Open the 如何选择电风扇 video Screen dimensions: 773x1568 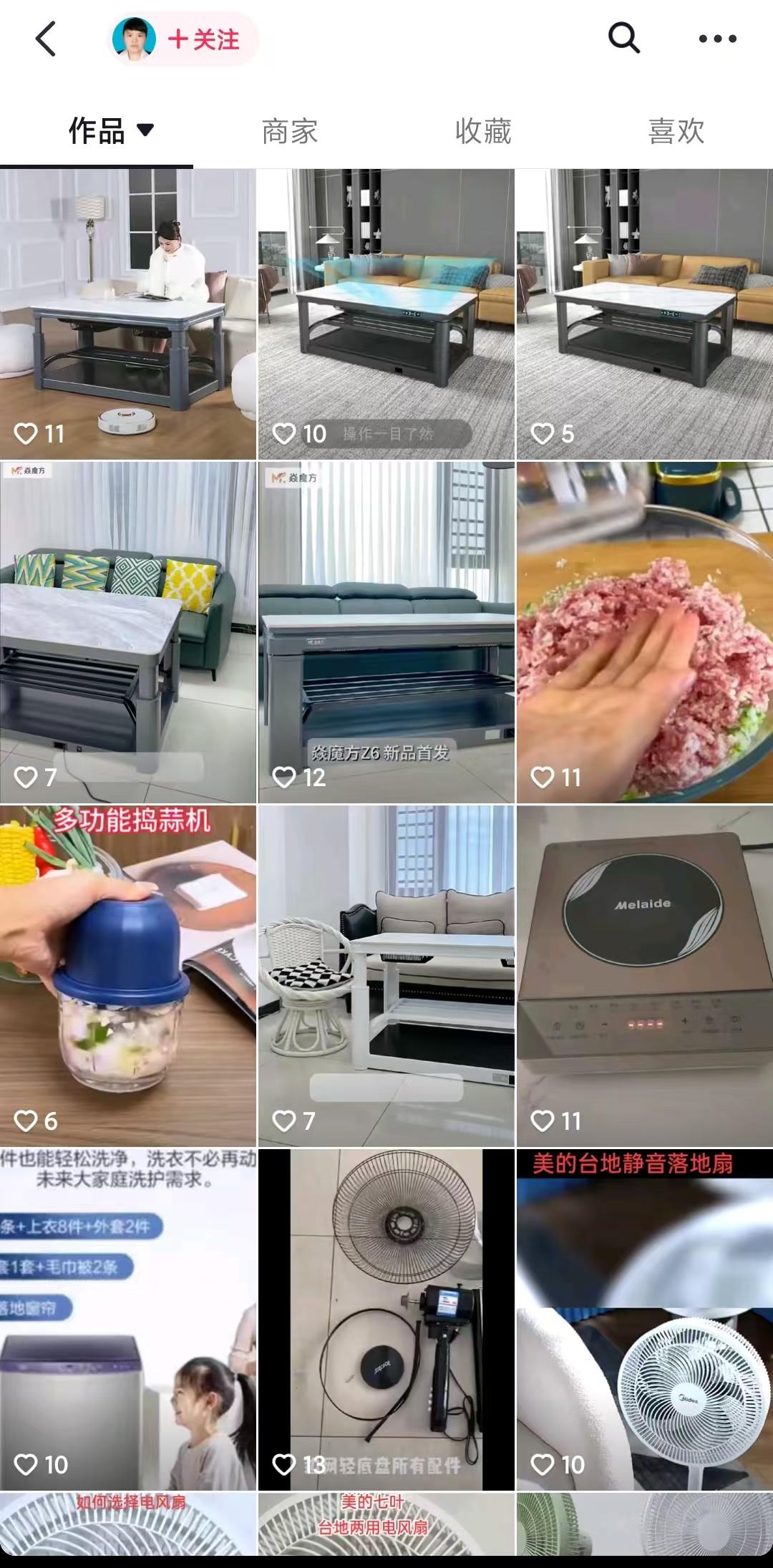(x=128, y=1524)
